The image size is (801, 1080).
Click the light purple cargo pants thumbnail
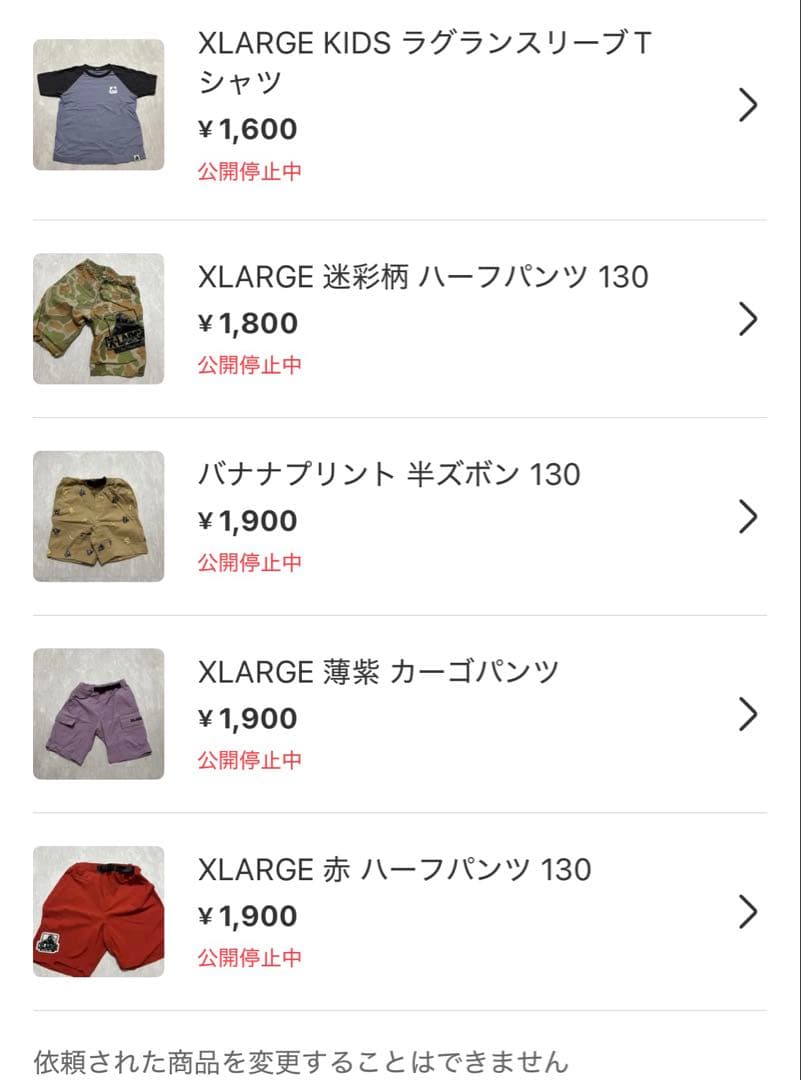pyautogui.click(x=97, y=713)
